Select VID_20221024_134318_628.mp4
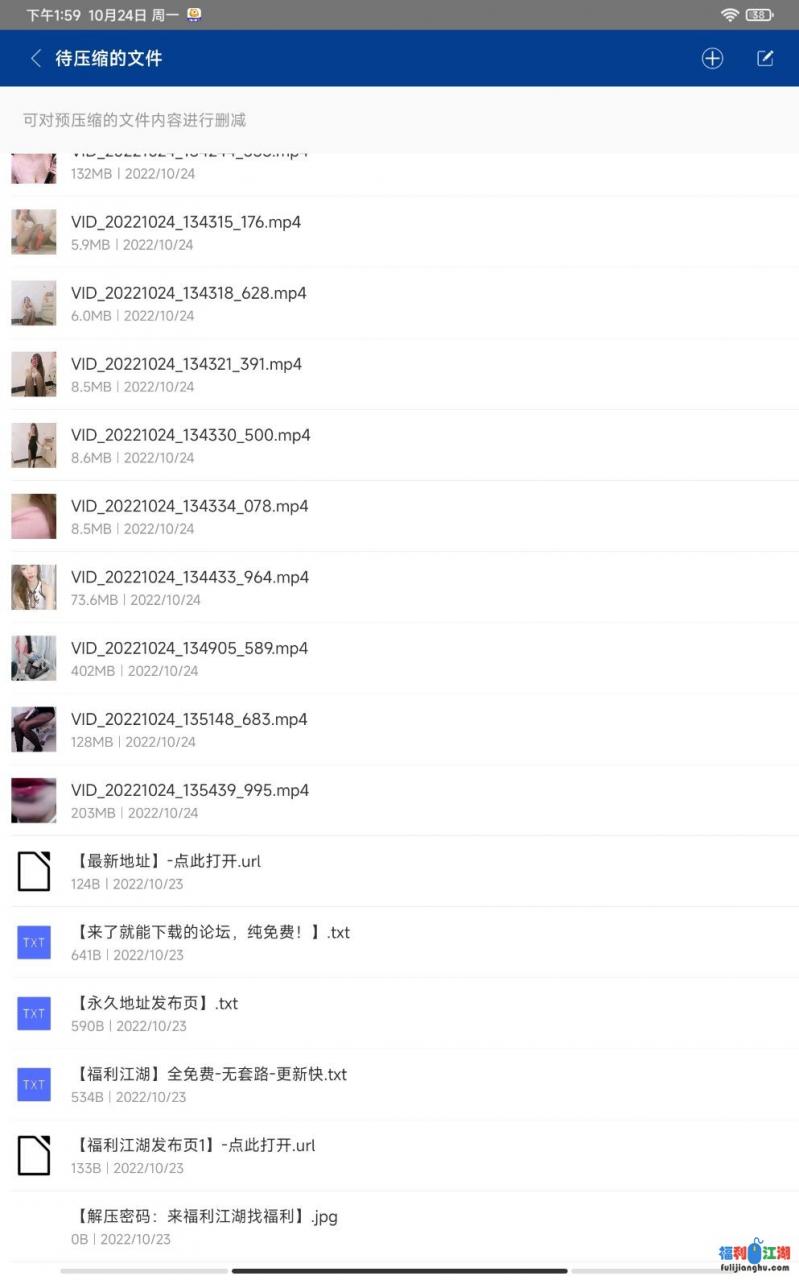Image resolution: width=799 pixels, height=1280 pixels. (188, 293)
